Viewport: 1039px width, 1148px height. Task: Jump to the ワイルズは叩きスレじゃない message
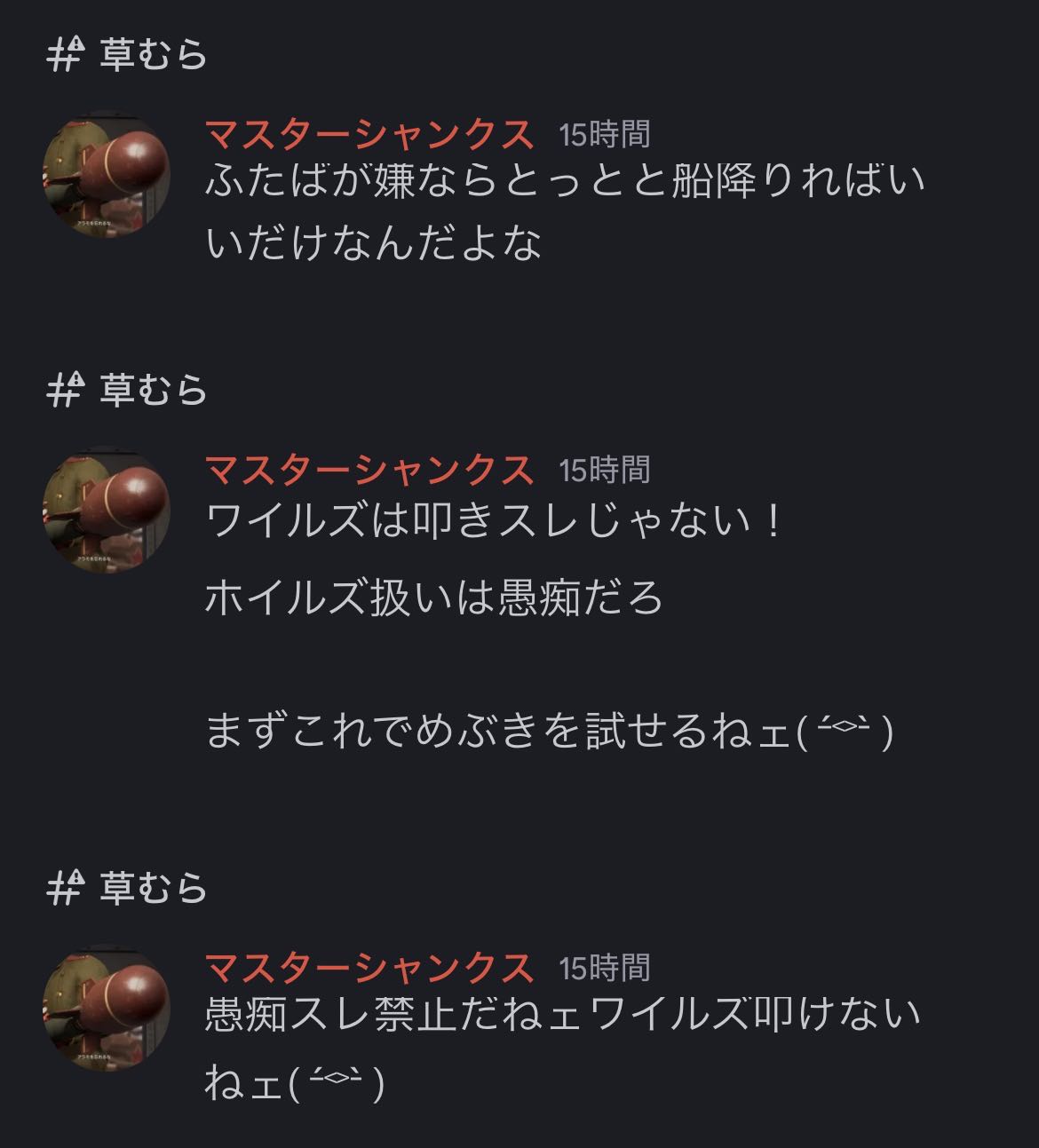point(493,521)
